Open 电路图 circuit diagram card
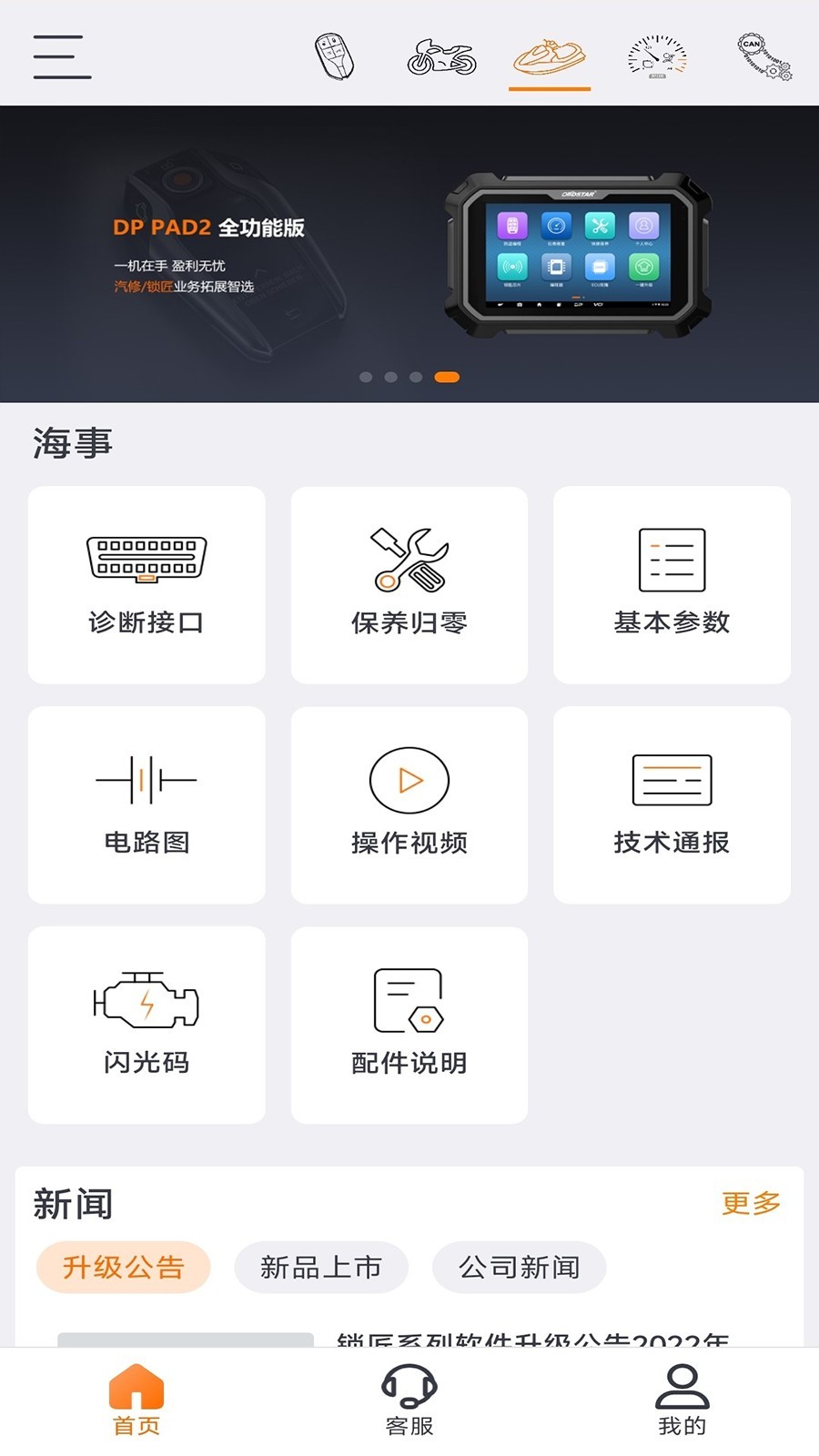 [x=147, y=805]
